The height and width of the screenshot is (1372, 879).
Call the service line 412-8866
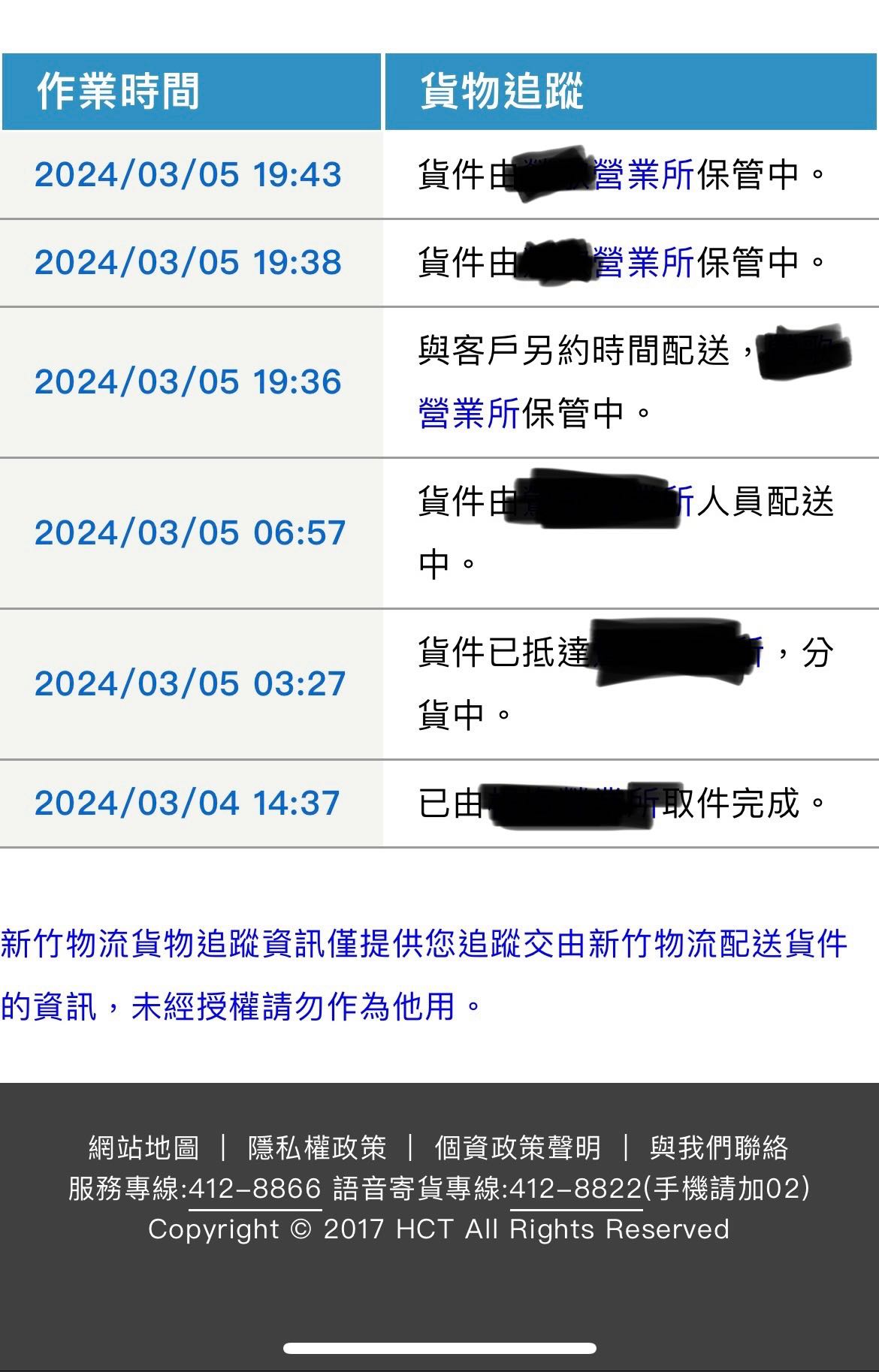pos(255,1189)
